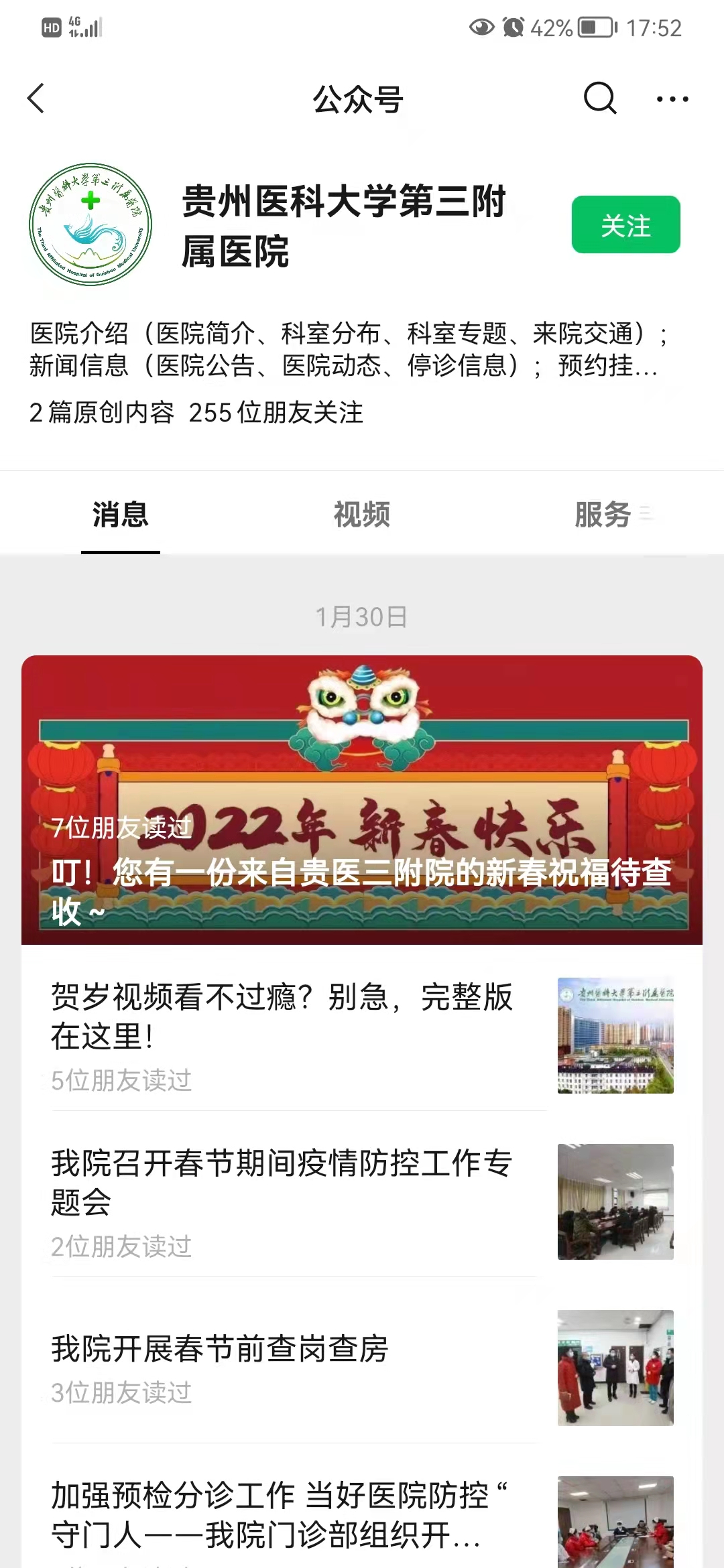Image resolution: width=724 pixels, height=1568 pixels.
Task: Open article 贺岁视频看不过瘾？别急，完整版在这里
Action: point(282,1017)
